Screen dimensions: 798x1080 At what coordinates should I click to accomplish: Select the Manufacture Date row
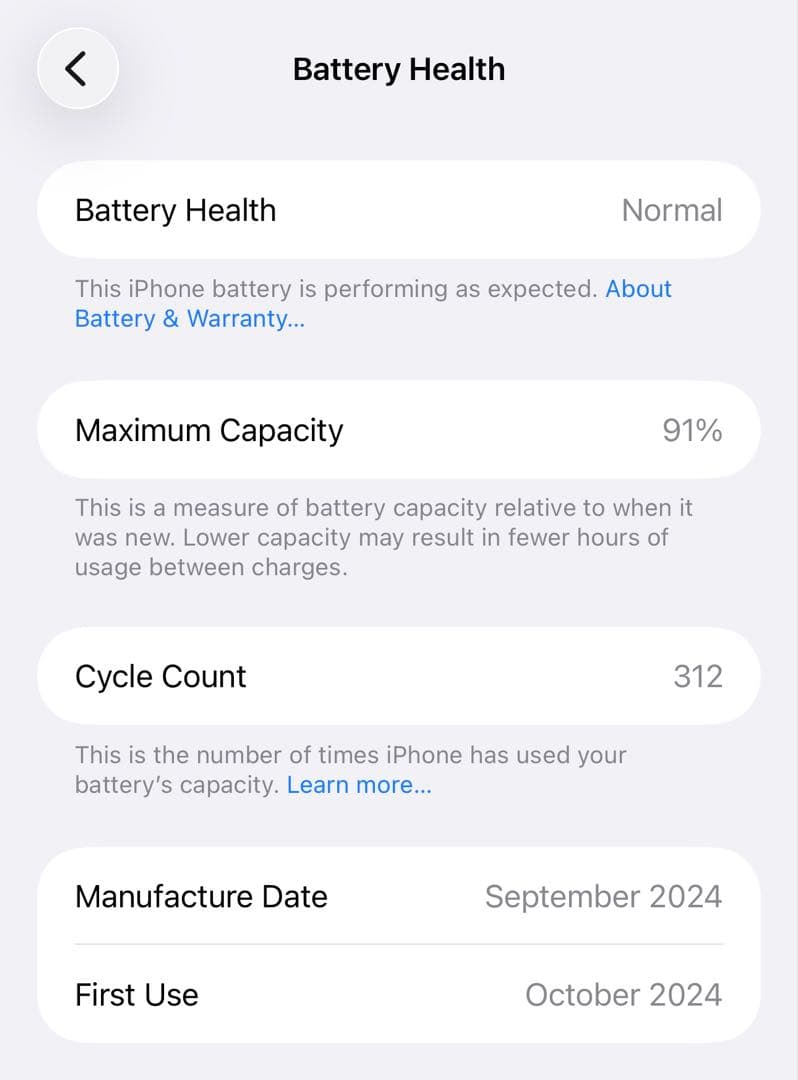point(399,896)
